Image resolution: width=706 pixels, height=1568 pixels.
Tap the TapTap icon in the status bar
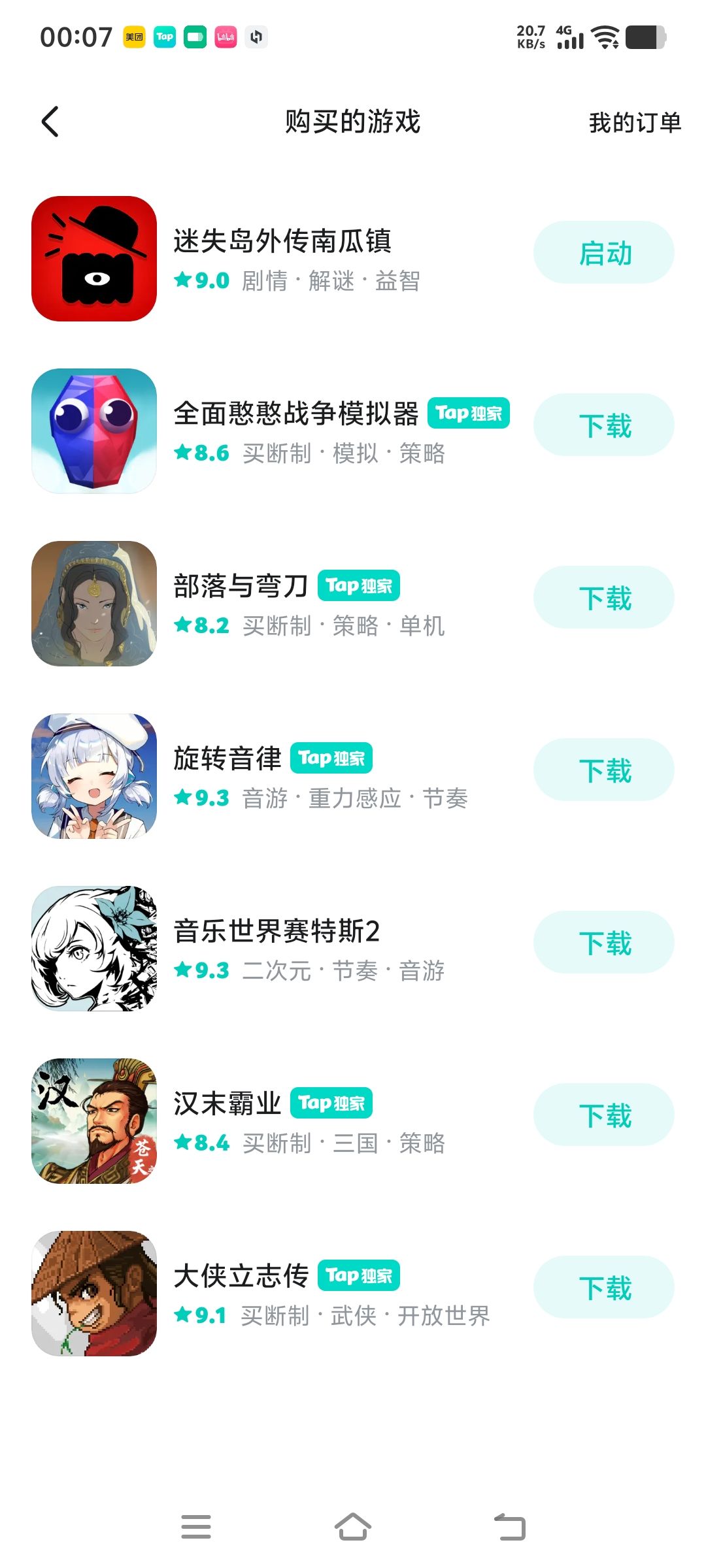click(164, 37)
